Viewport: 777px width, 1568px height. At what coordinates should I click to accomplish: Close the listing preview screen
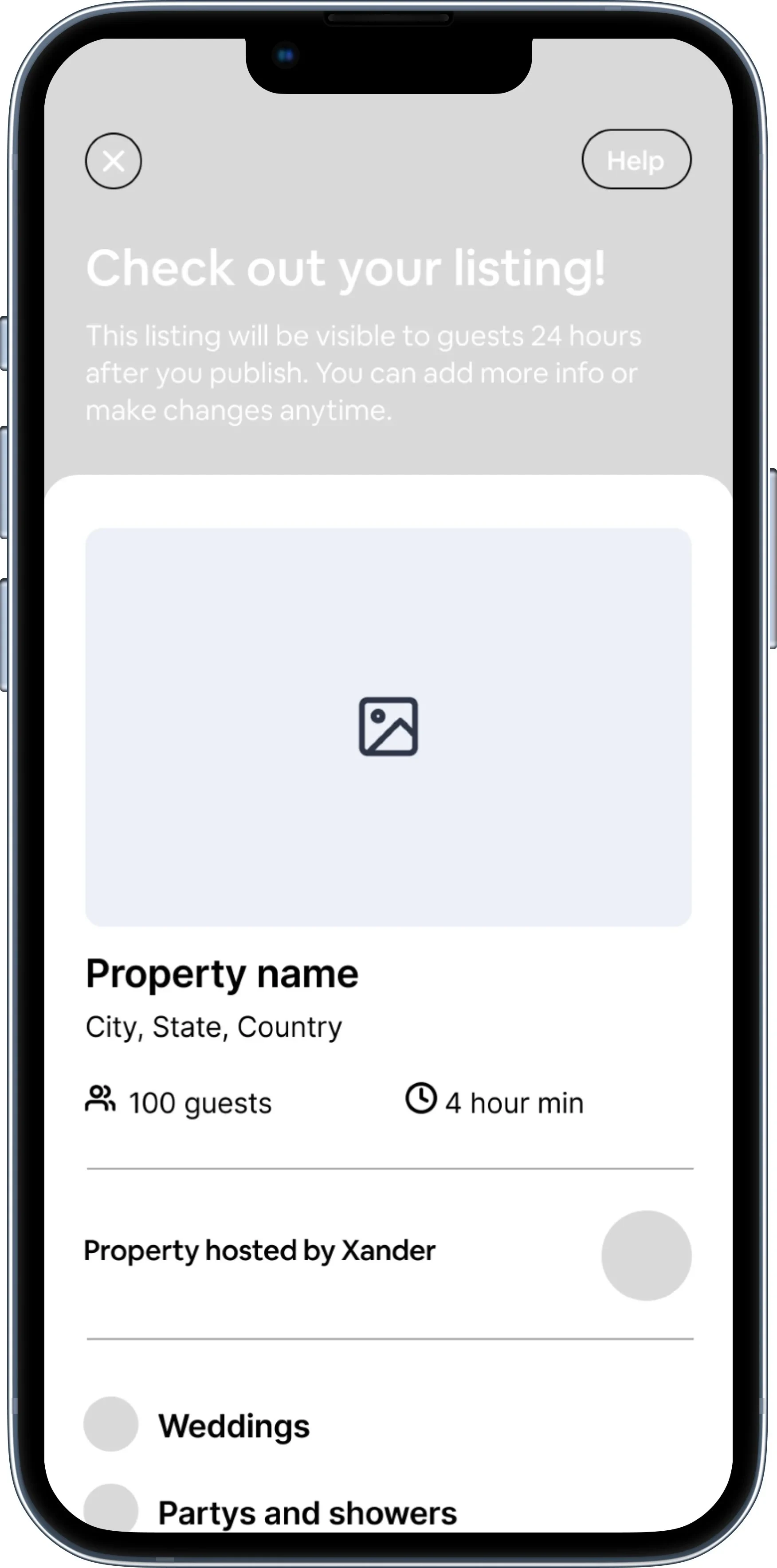point(113,161)
